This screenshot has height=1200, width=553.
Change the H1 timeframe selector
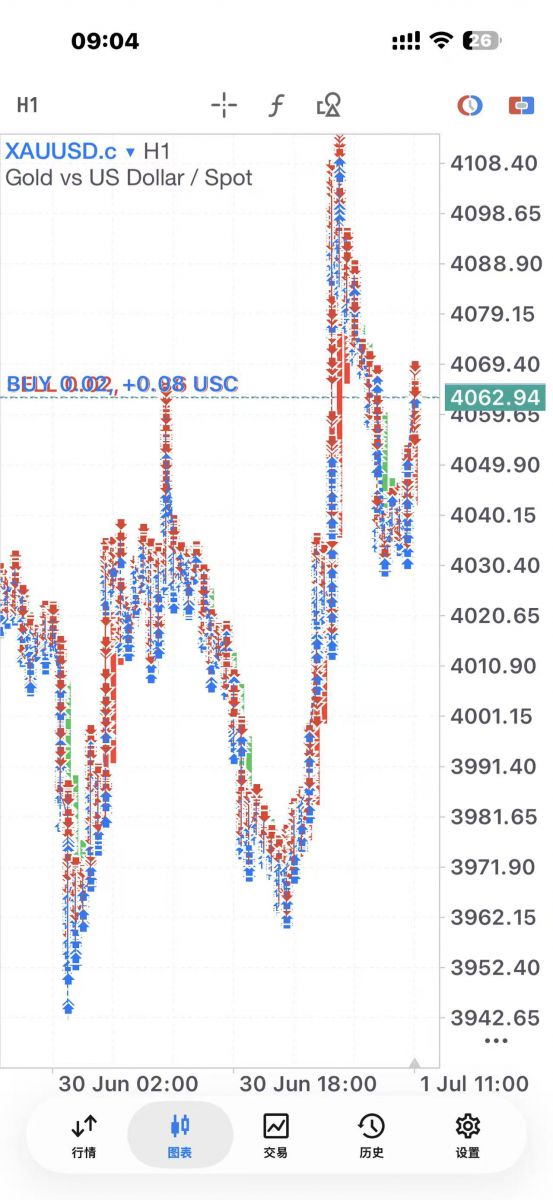[28, 105]
